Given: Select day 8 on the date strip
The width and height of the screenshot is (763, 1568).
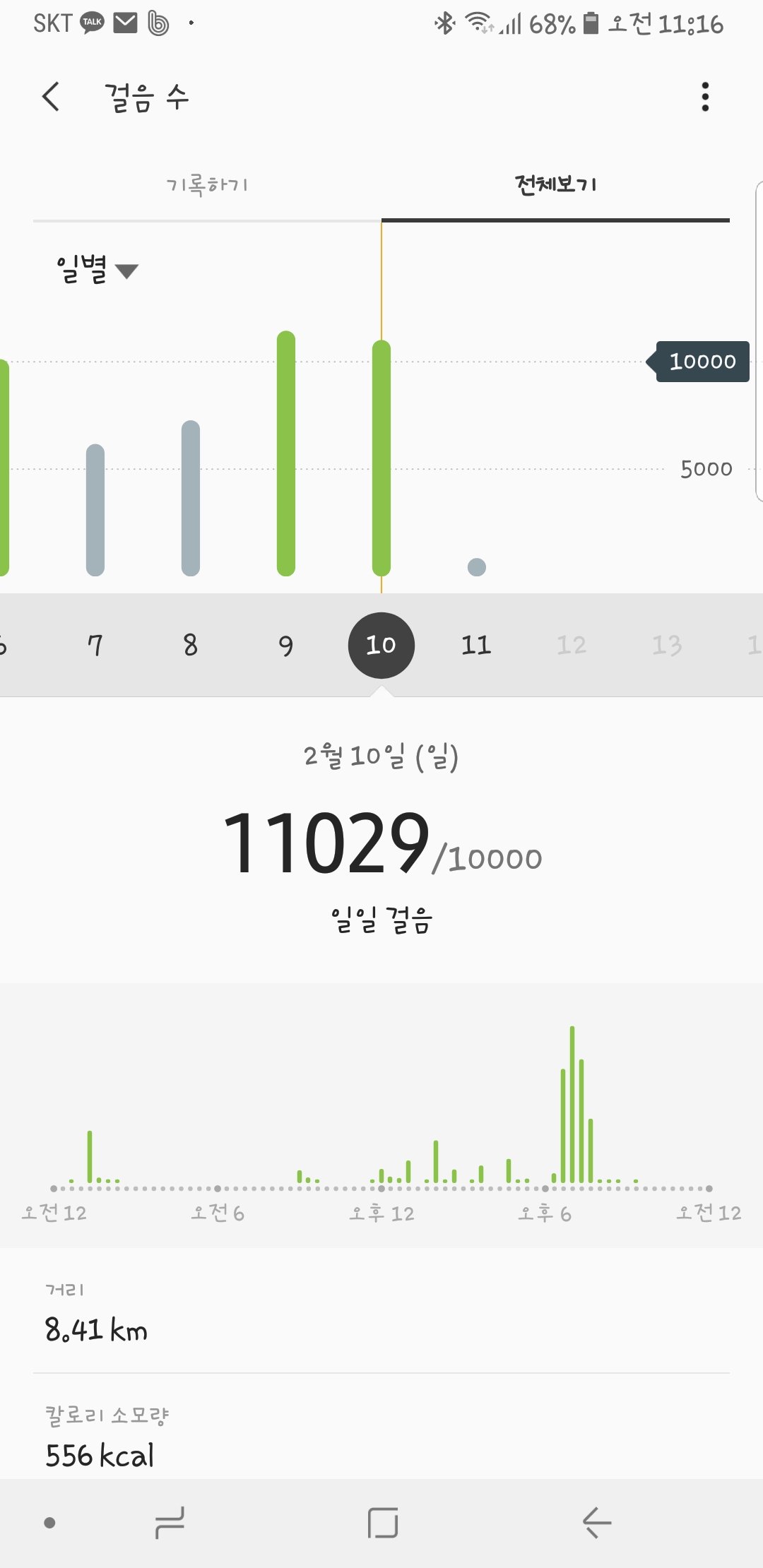Looking at the screenshot, I should pos(191,645).
